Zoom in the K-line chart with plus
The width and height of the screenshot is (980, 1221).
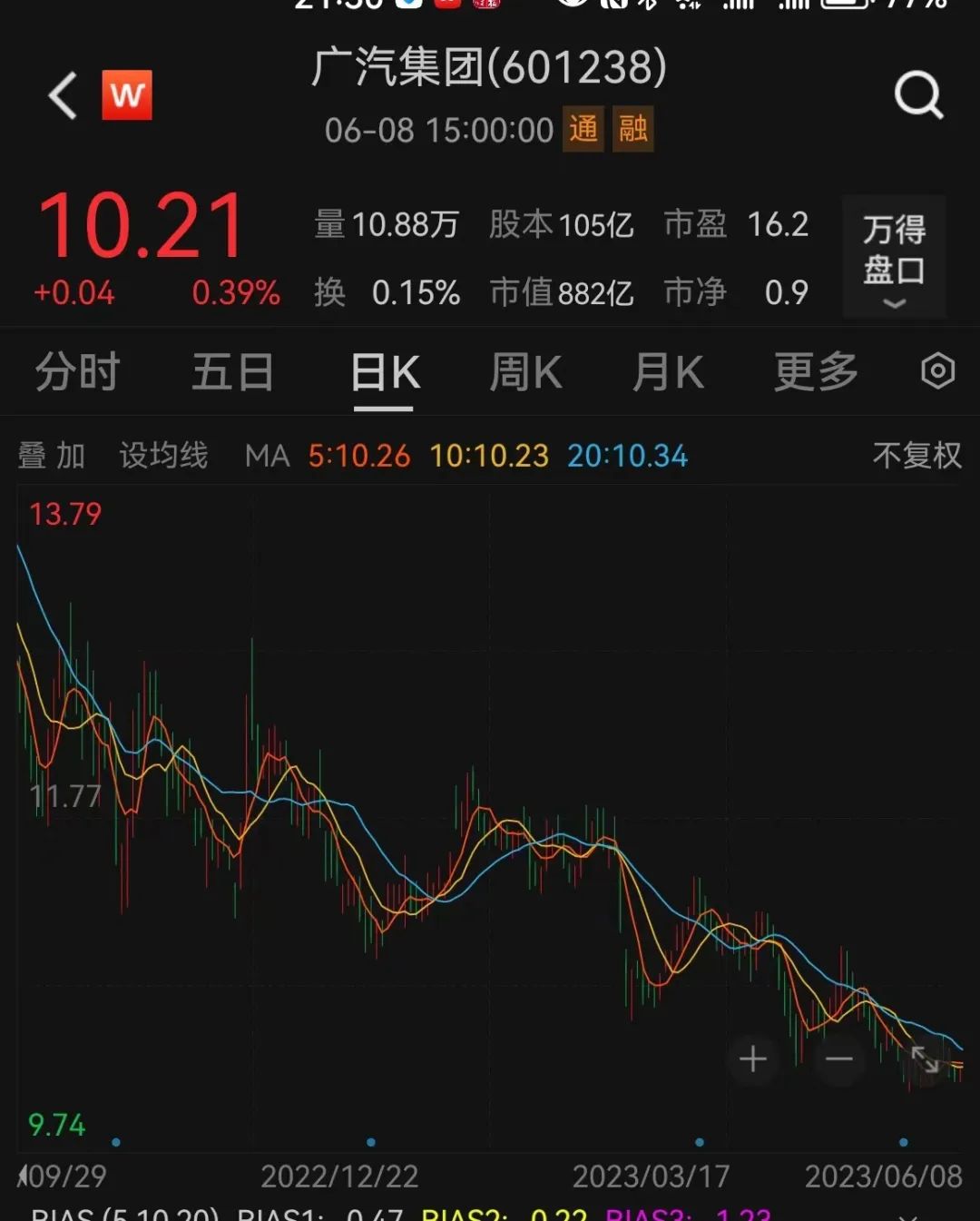(752, 1059)
